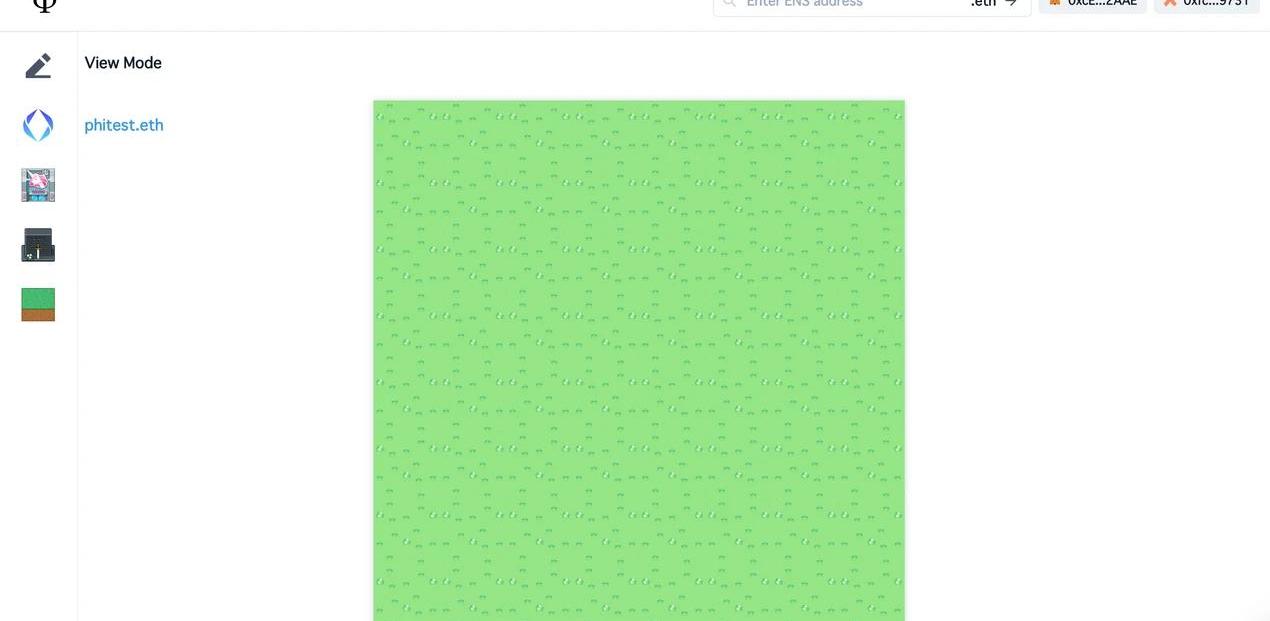Open the unicorn machine item in sidebar

tap(38, 185)
